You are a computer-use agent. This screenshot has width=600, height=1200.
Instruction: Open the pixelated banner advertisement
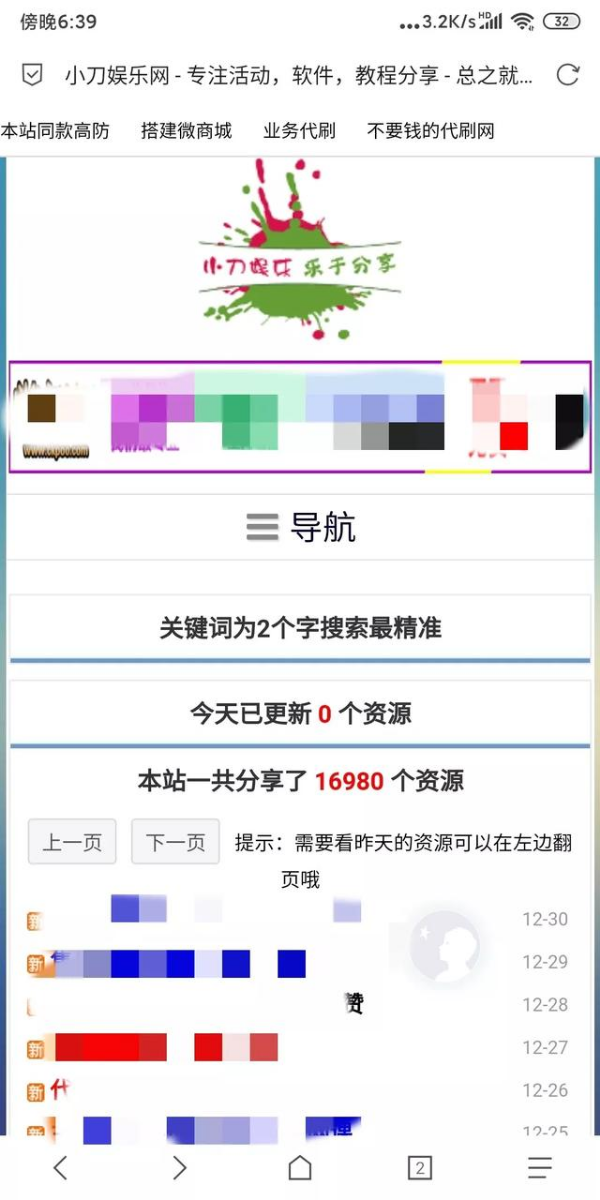[300, 417]
